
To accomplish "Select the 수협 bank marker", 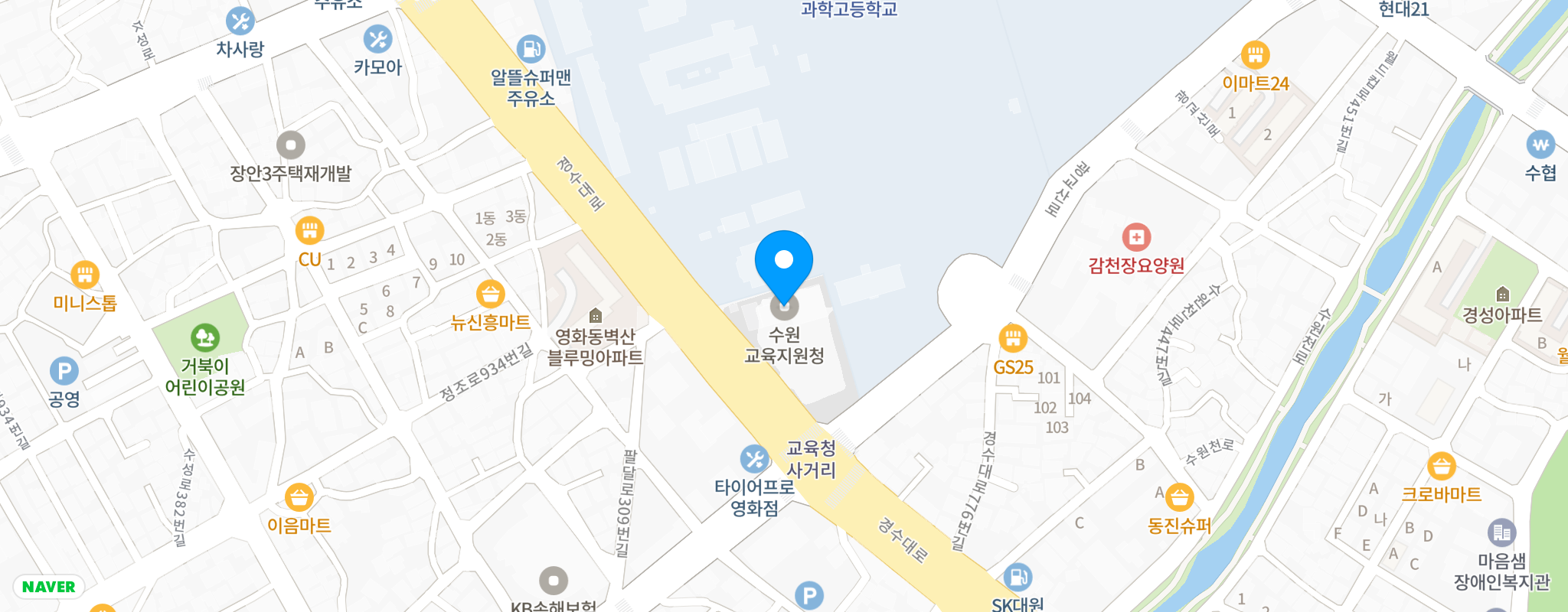I will (1540, 144).
